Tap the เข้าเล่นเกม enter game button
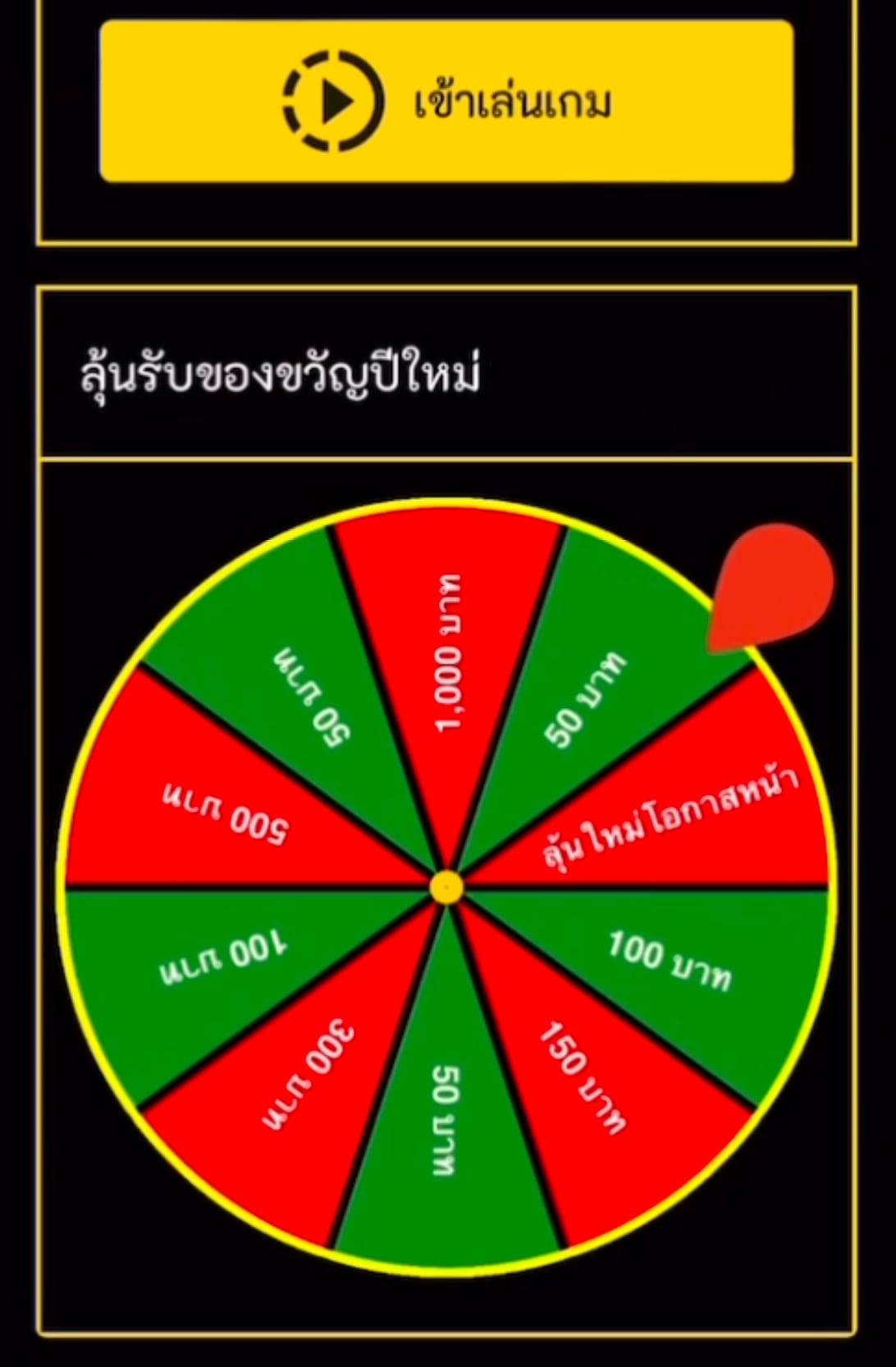 coord(446,102)
